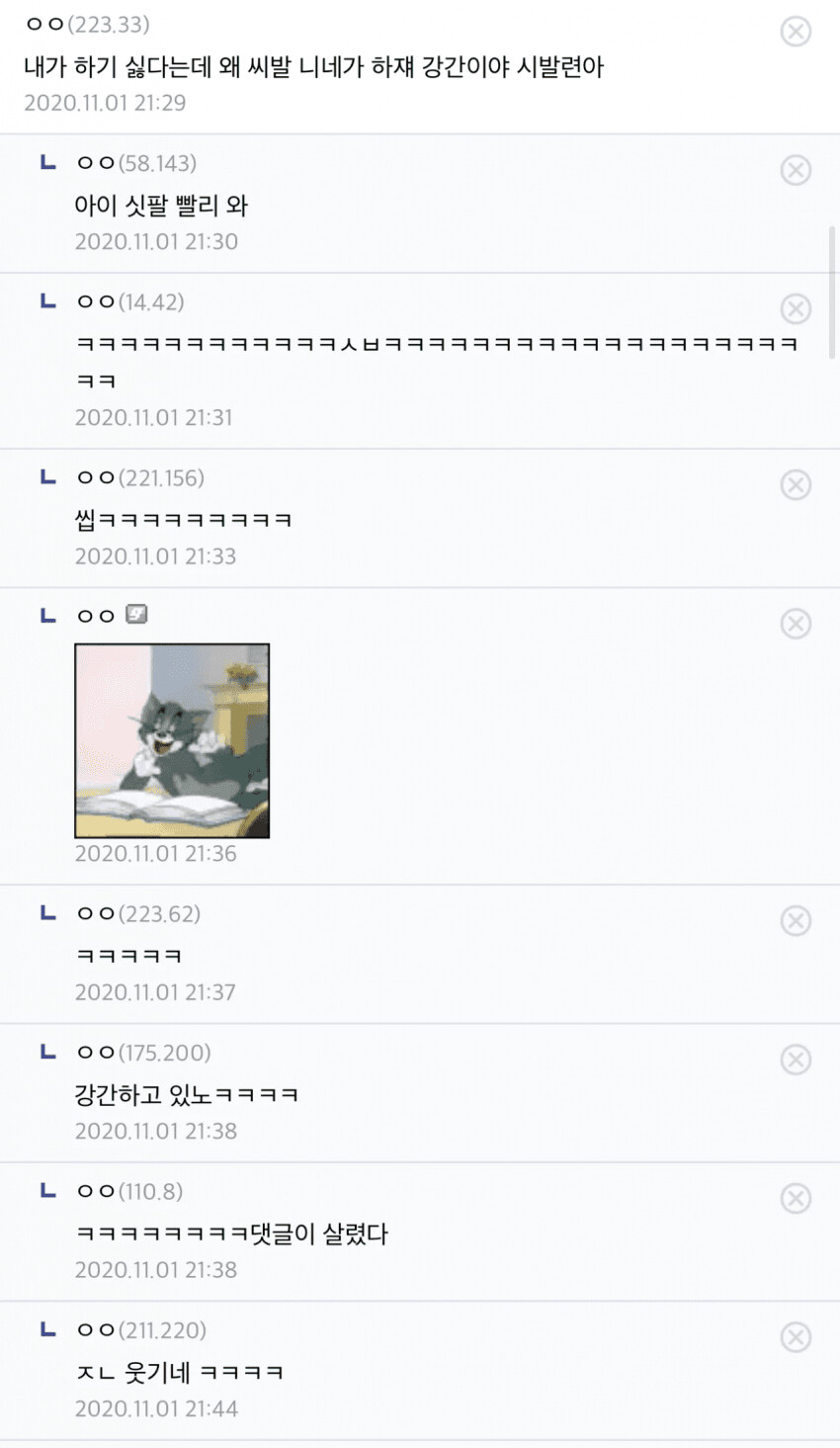The image size is (840, 1448).
Task: Remove the reply from ㅇㅇ(110.8)
Action: 796,1198
